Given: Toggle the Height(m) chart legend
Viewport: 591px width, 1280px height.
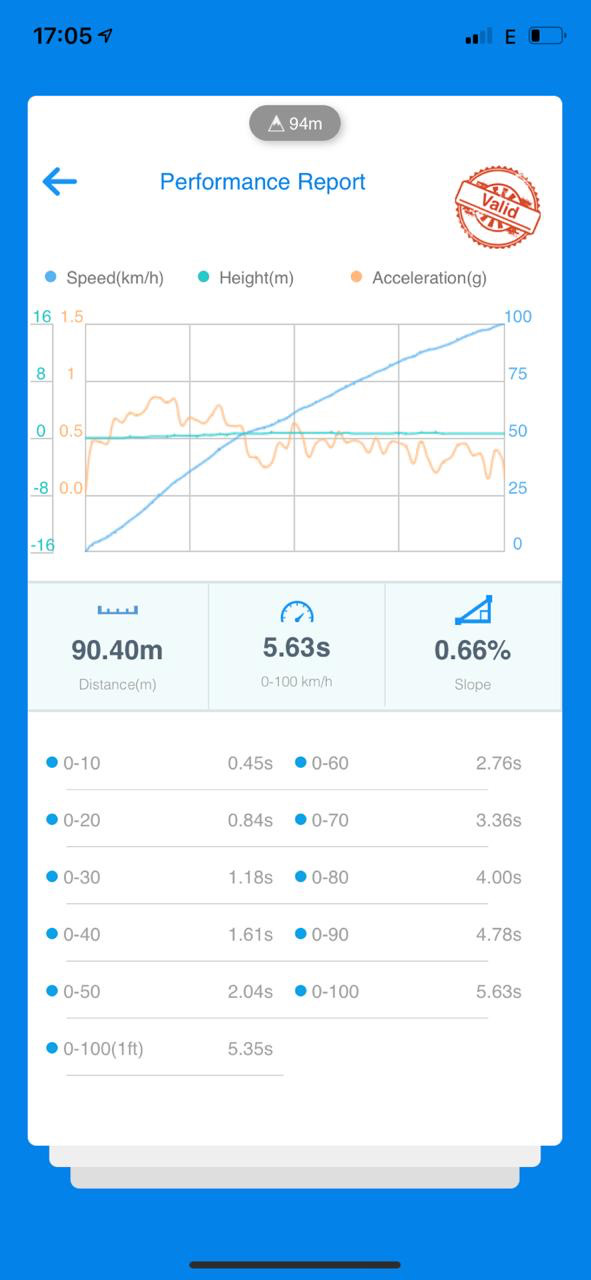Looking at the screenshot, I should [245, 277].
